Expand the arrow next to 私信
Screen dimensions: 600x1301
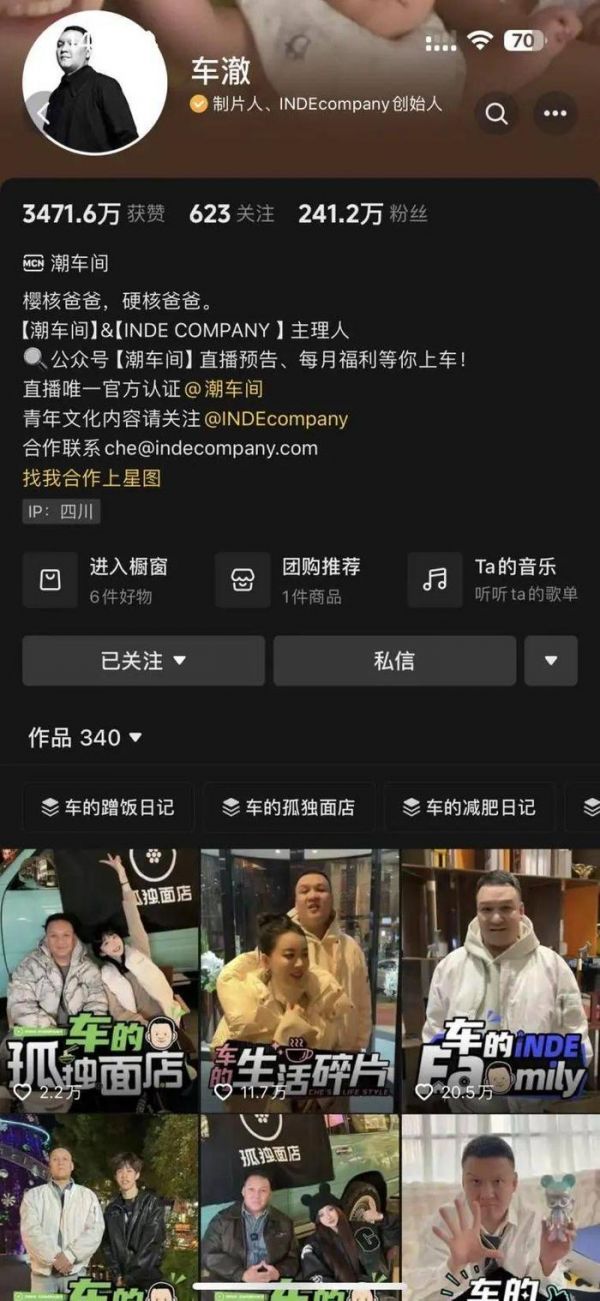point(551,661)
